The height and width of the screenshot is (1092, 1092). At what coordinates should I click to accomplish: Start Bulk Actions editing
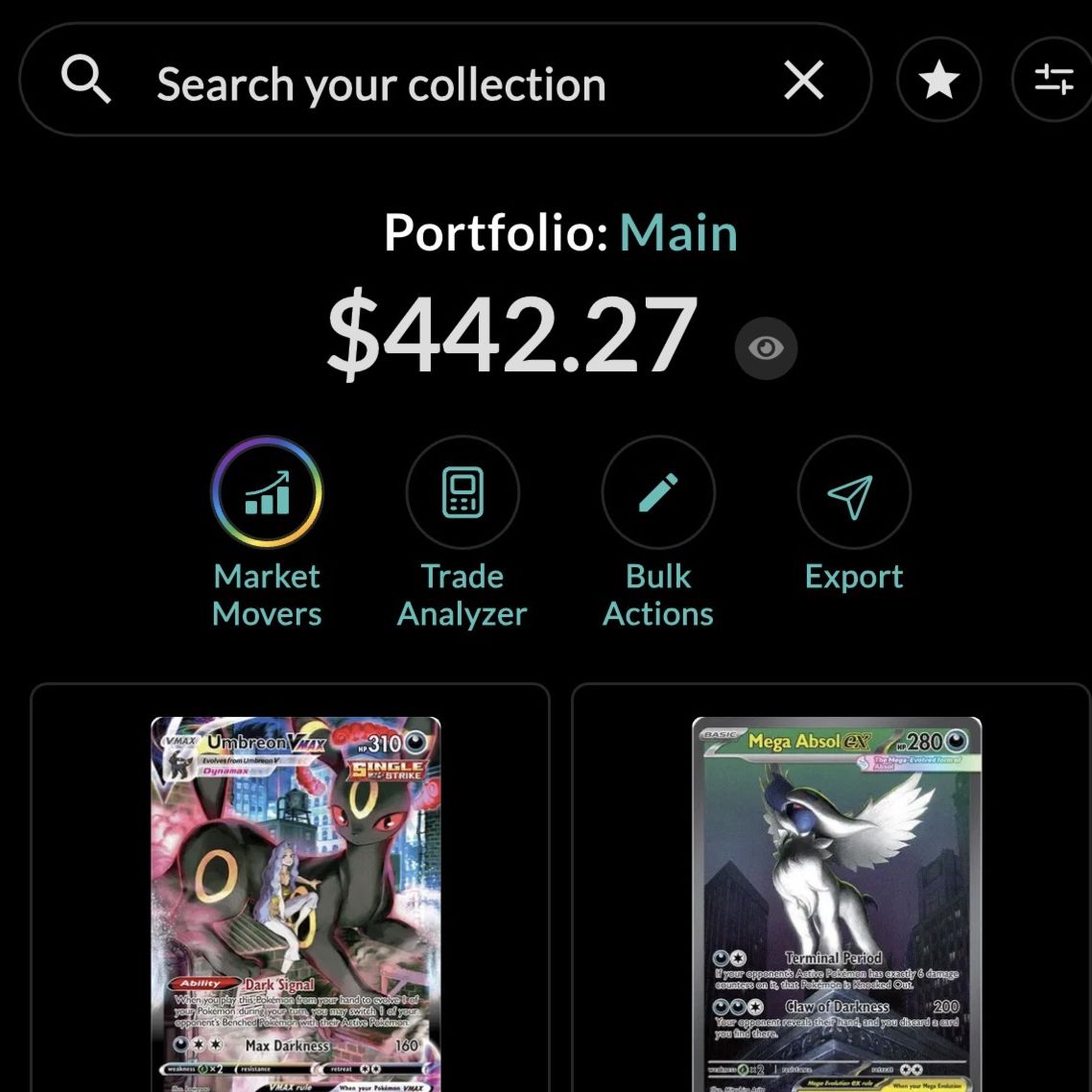(x=658, y=492)
